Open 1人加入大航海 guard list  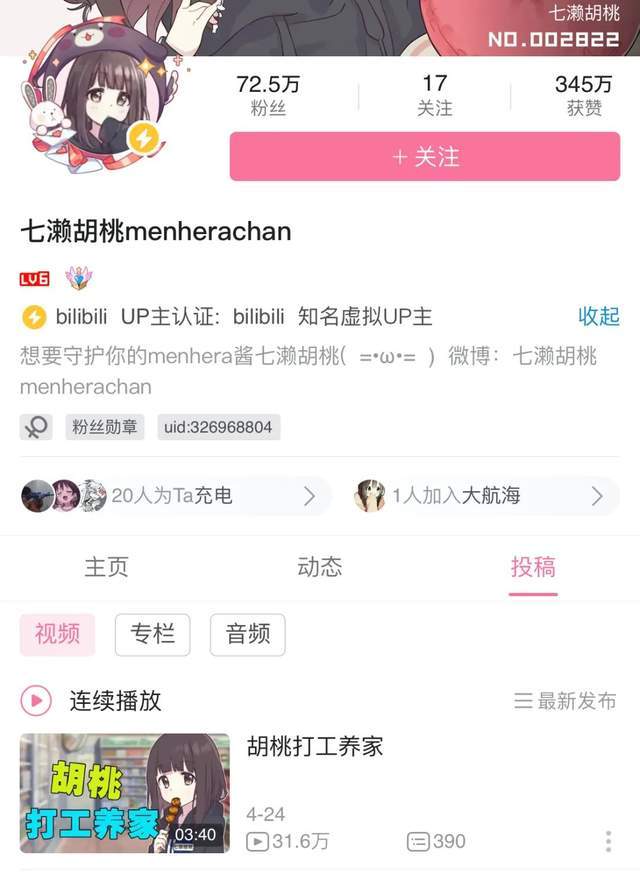coord(482,495)
